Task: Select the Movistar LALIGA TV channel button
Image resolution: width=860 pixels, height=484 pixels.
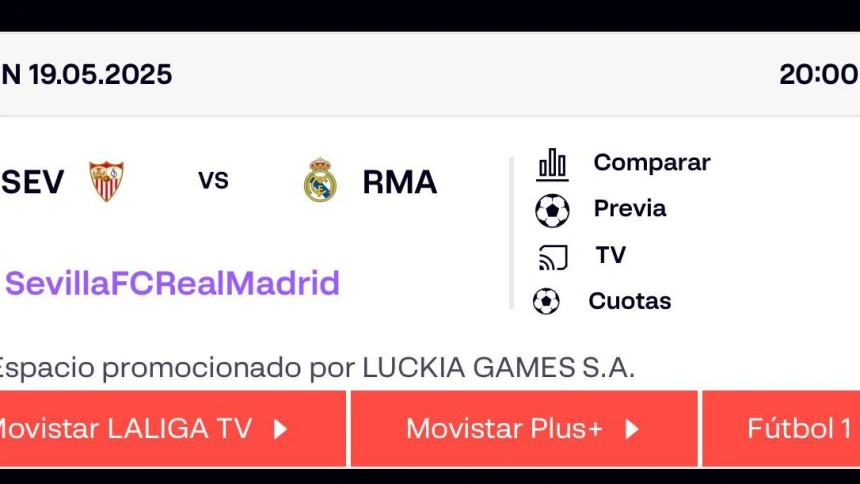Action: [172, 429]
